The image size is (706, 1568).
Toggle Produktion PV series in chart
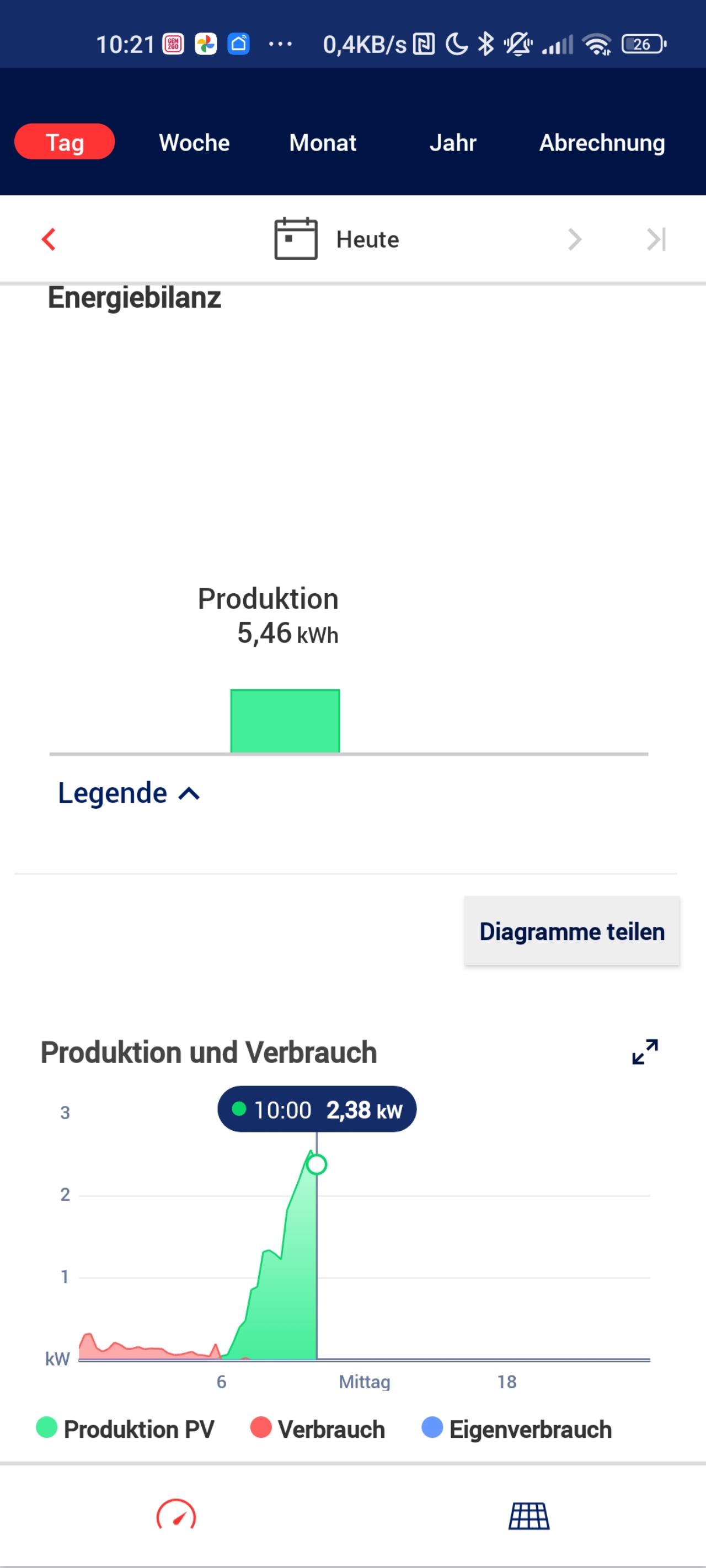[126, 1429]
